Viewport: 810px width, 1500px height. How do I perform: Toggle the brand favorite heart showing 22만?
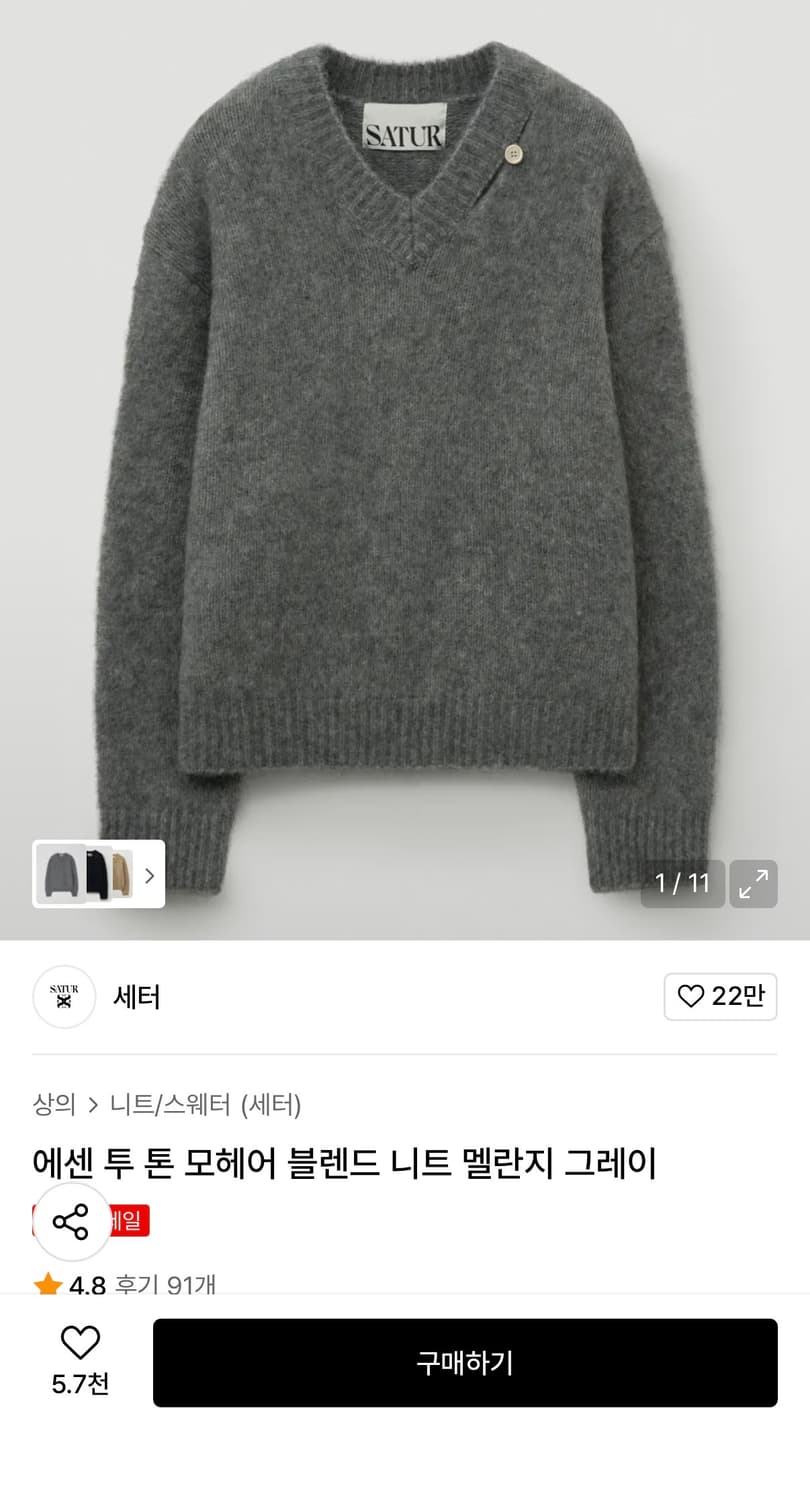tap(720, 997)
